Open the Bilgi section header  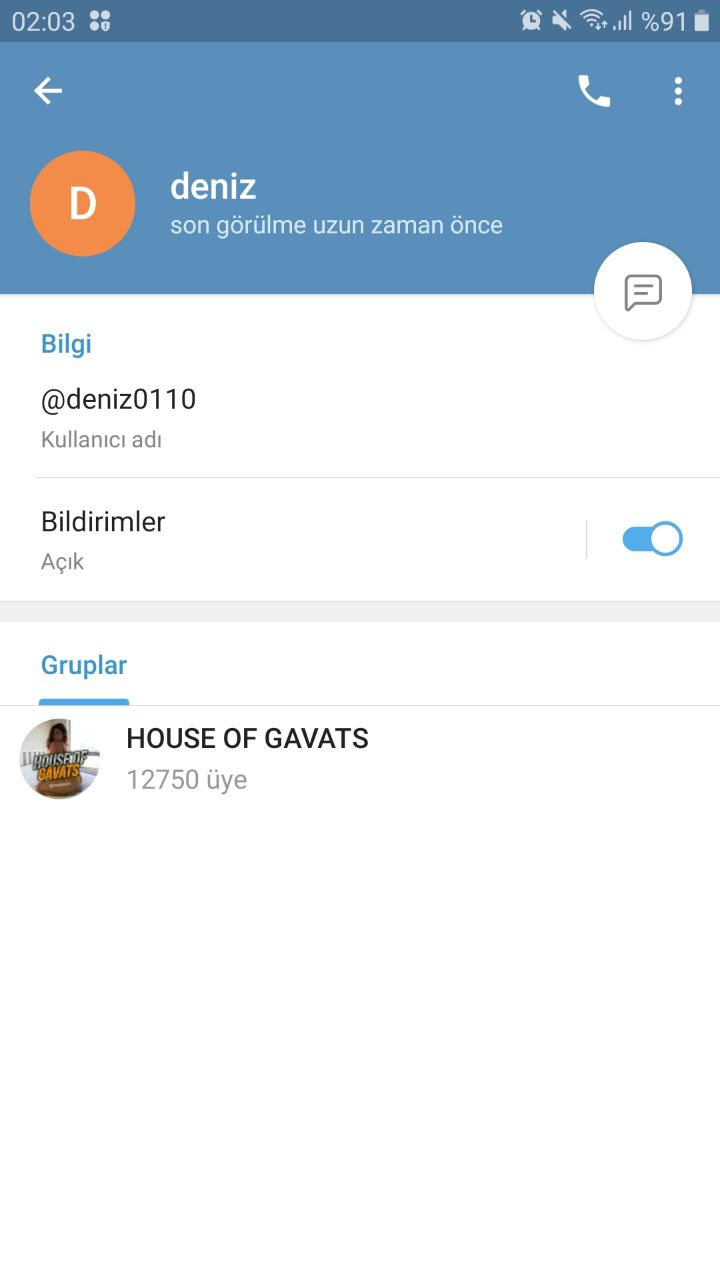coord(66,343)
